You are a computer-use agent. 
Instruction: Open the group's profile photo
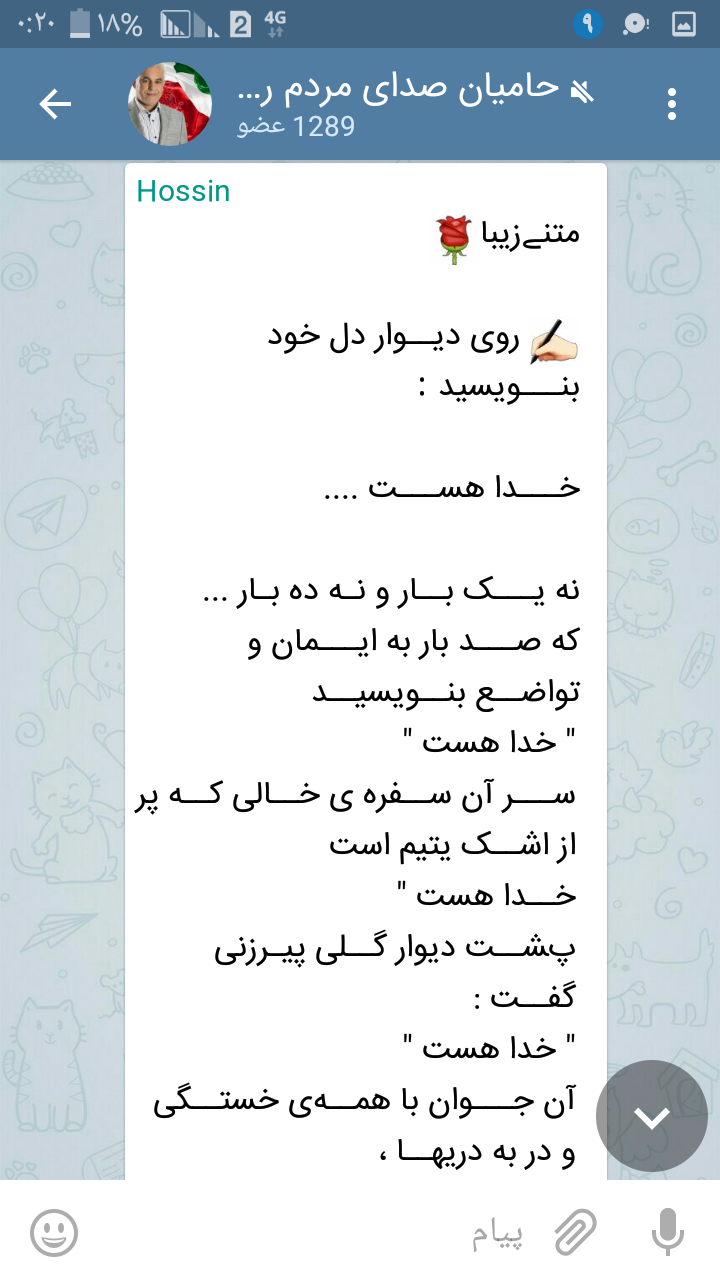[x=170, y=104]
